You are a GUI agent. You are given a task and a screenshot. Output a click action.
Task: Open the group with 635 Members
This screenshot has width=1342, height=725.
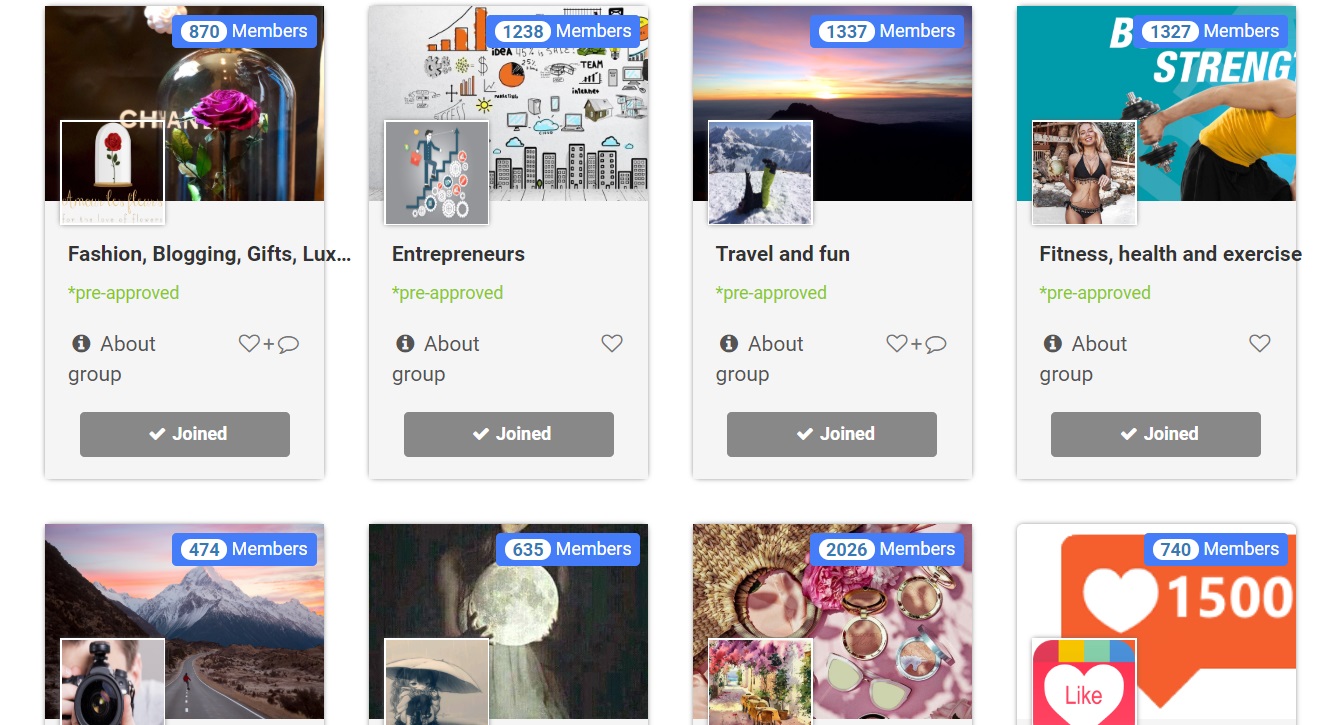pos(508,622)
